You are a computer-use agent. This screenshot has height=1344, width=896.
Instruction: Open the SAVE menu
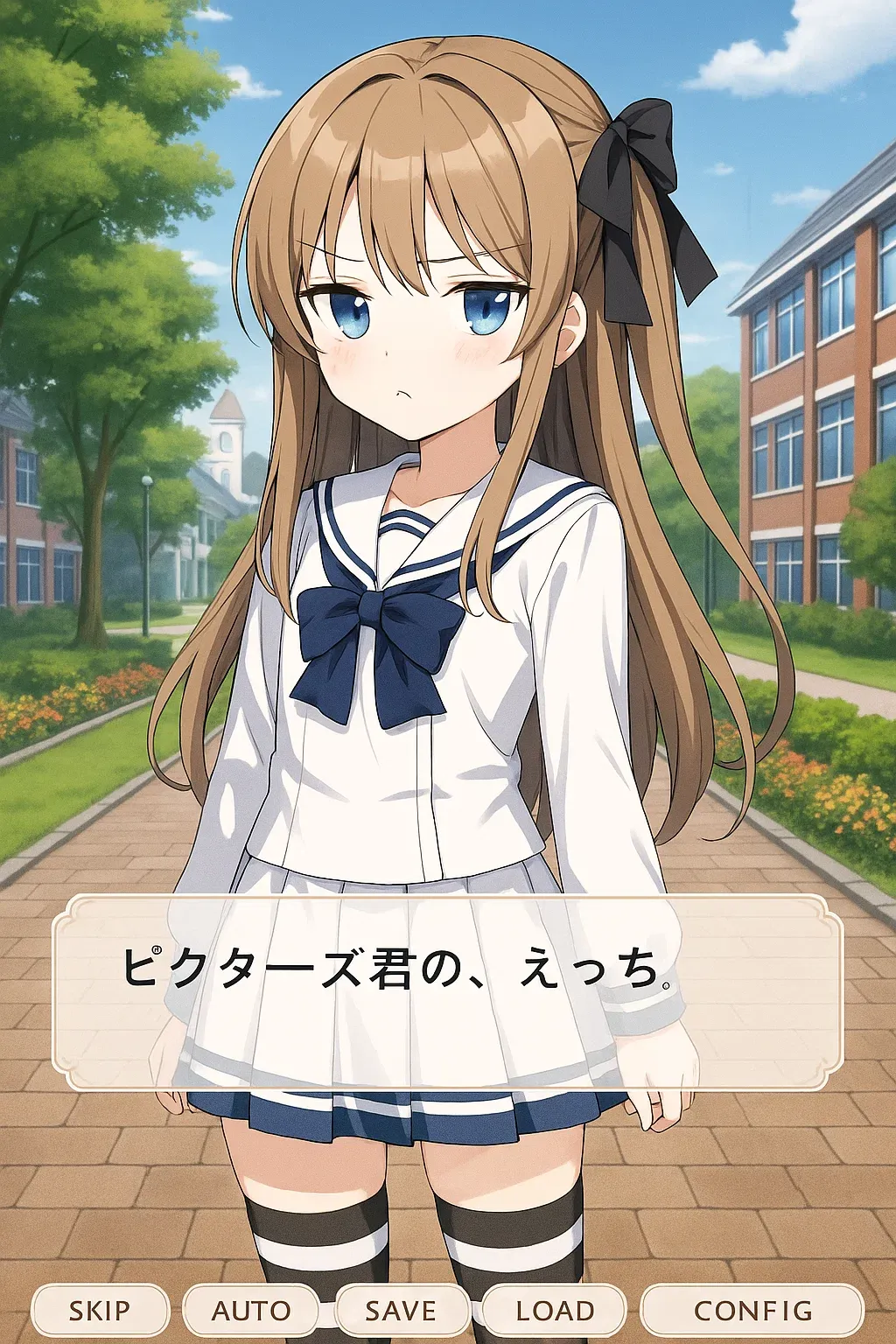click(402, 1311)
